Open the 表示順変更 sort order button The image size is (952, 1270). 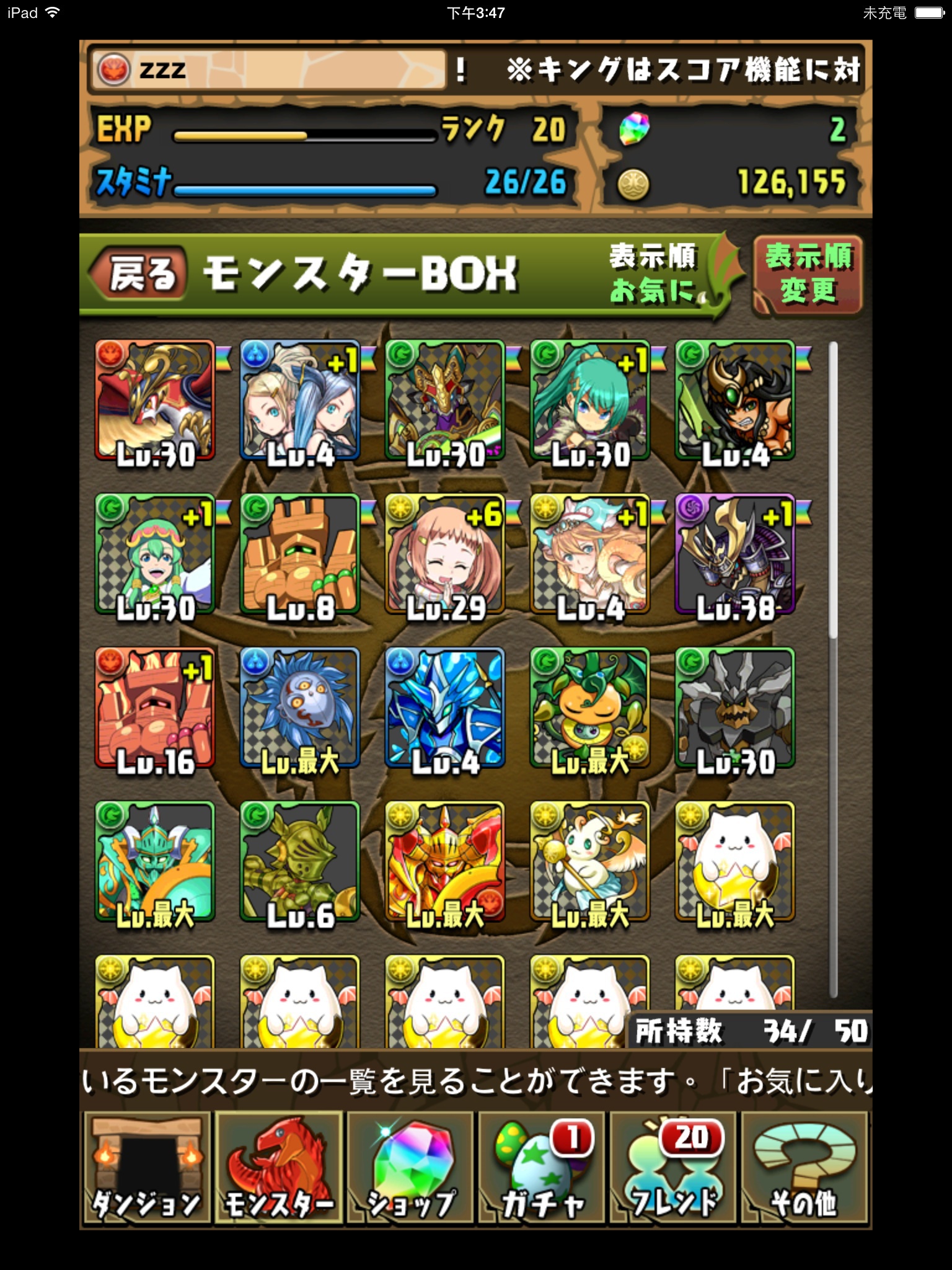(x=808, y=273)
